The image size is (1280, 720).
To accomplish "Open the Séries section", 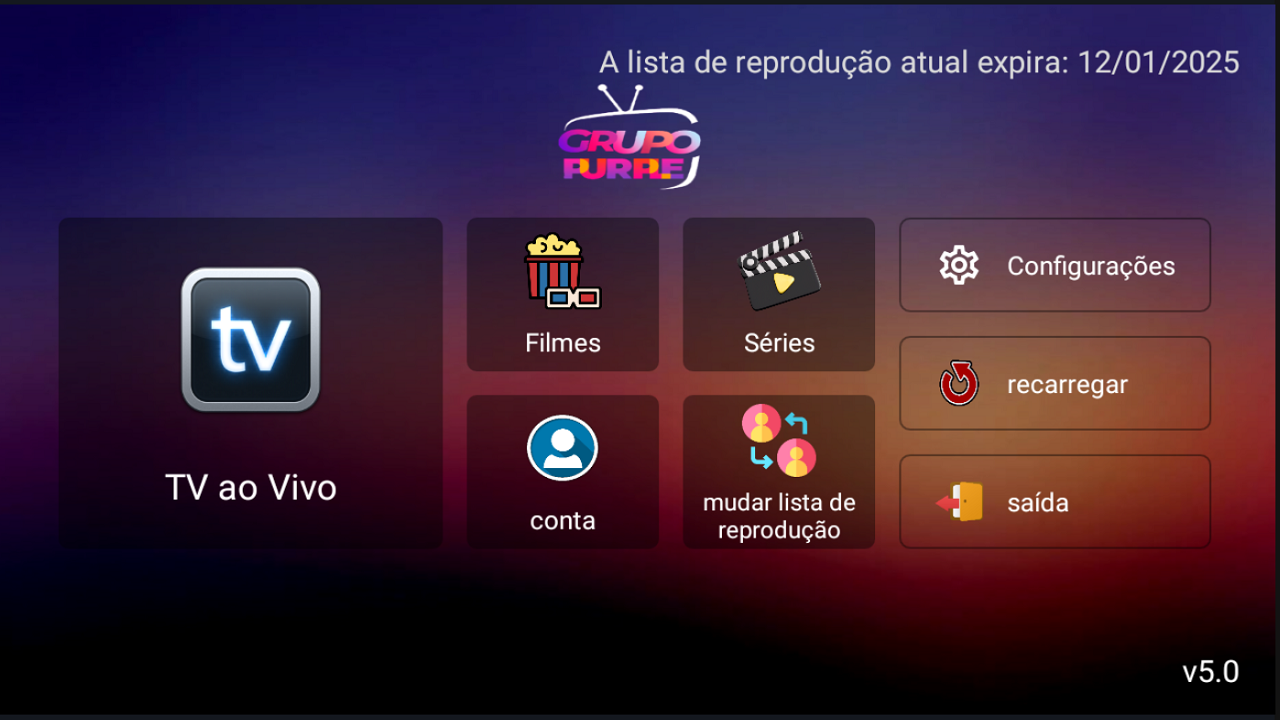I will (x=778, y=295).
